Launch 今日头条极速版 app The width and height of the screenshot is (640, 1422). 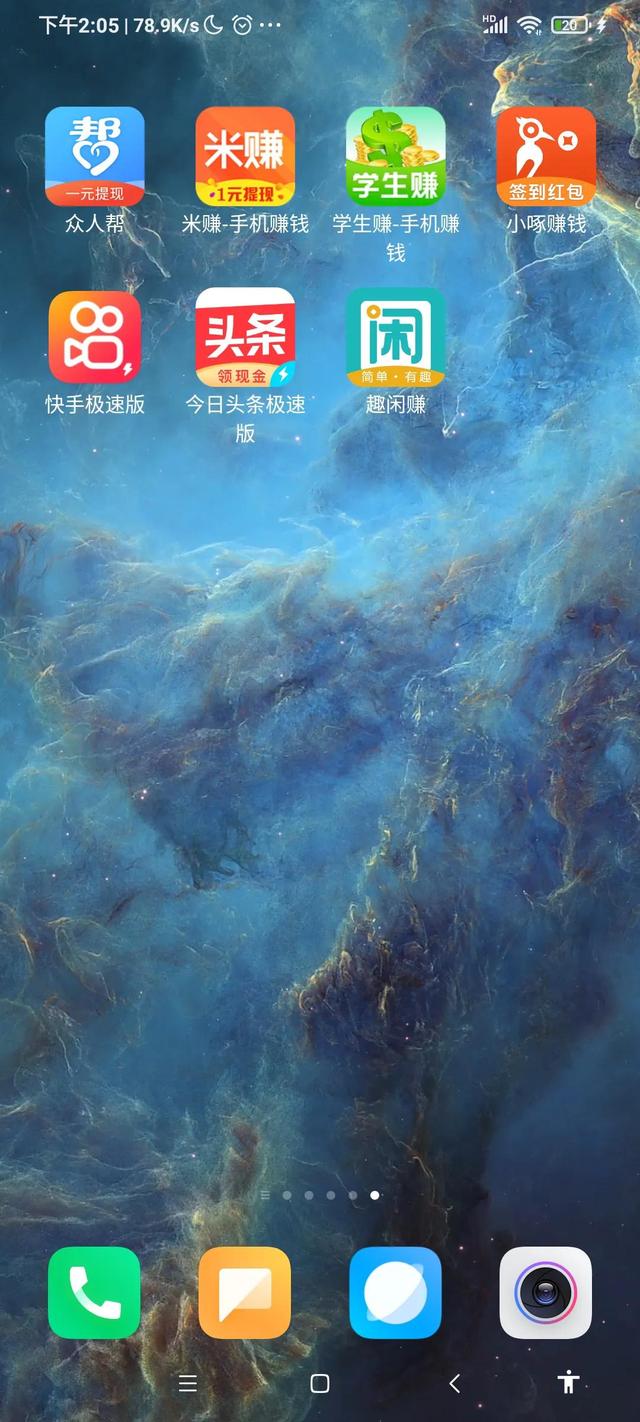245,337
